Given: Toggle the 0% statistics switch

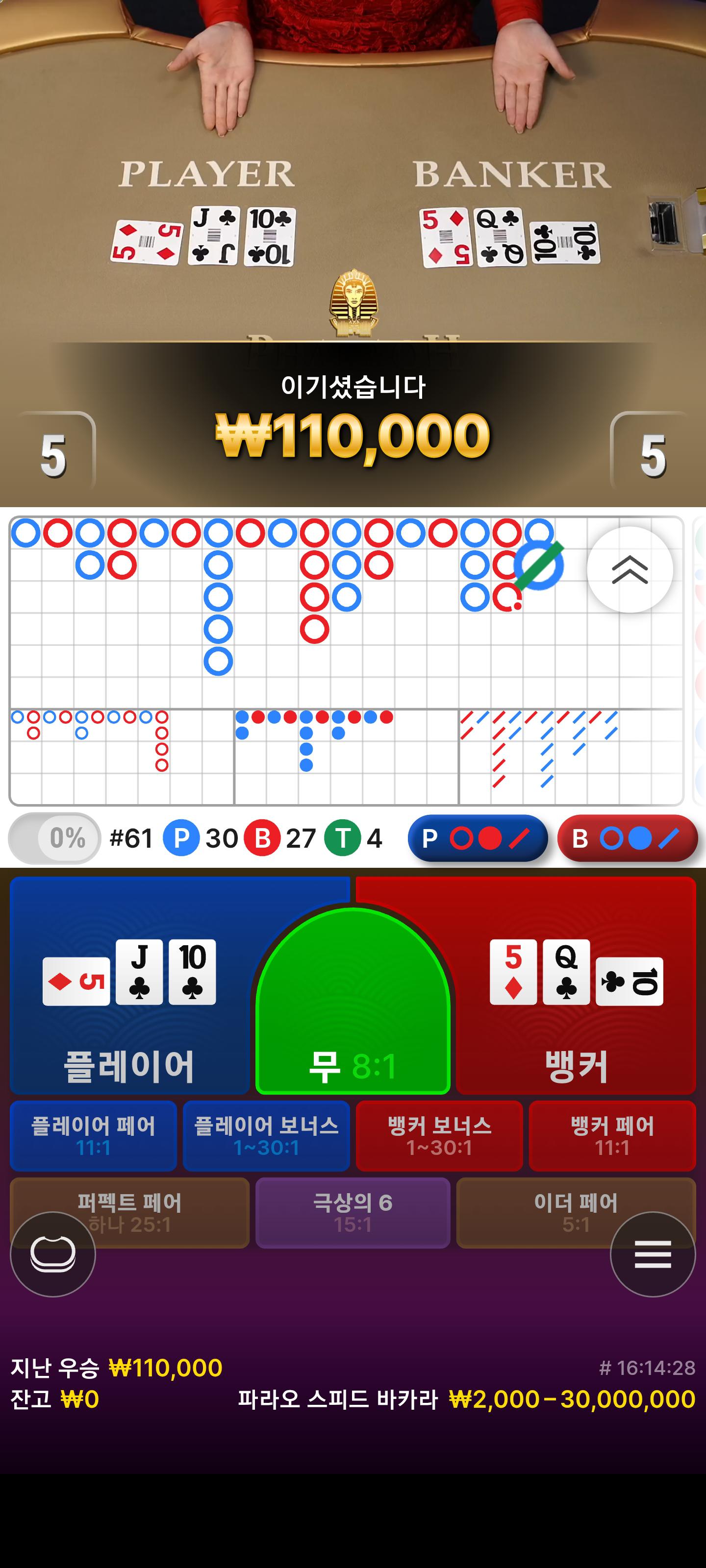Looking at the screenshot, I should [55, 838].
